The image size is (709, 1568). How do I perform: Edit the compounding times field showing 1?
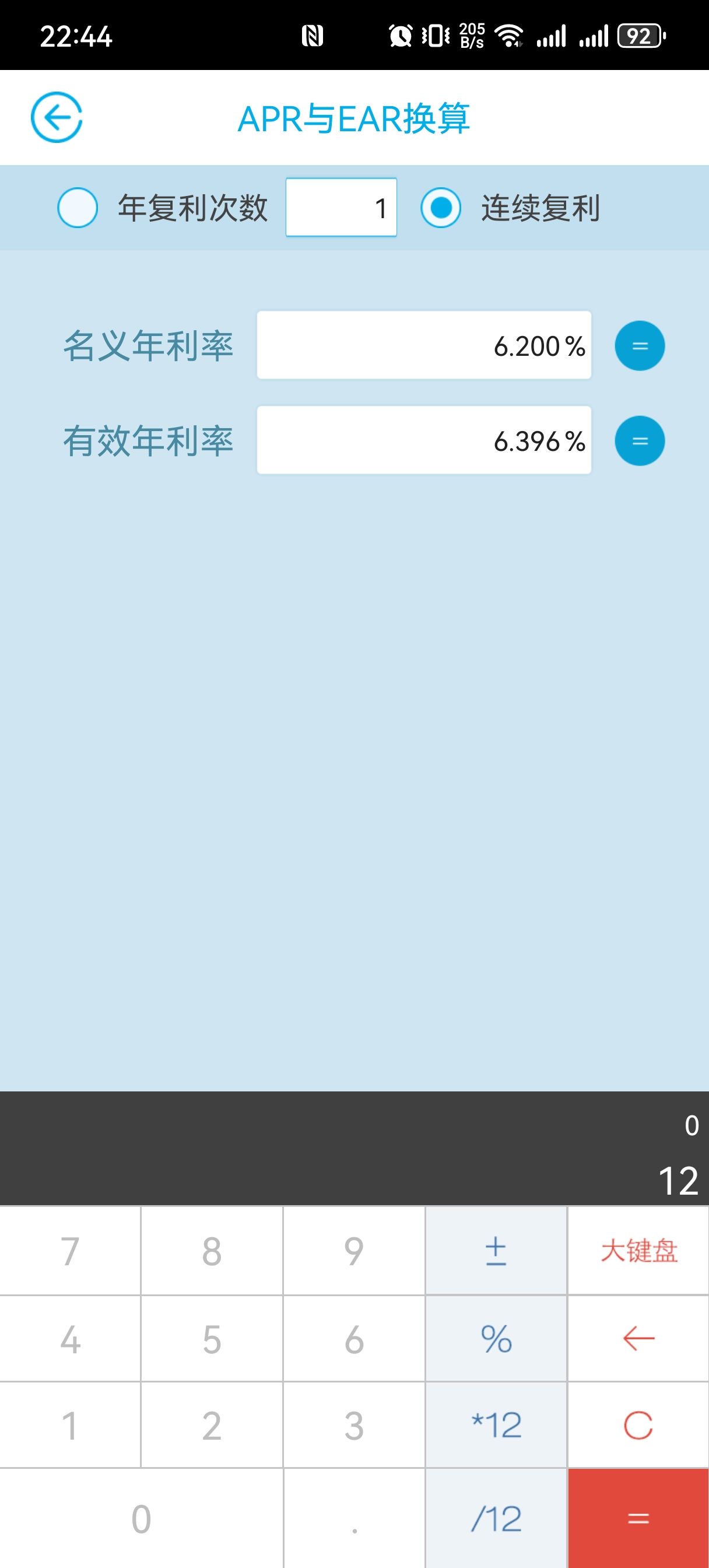342,208
